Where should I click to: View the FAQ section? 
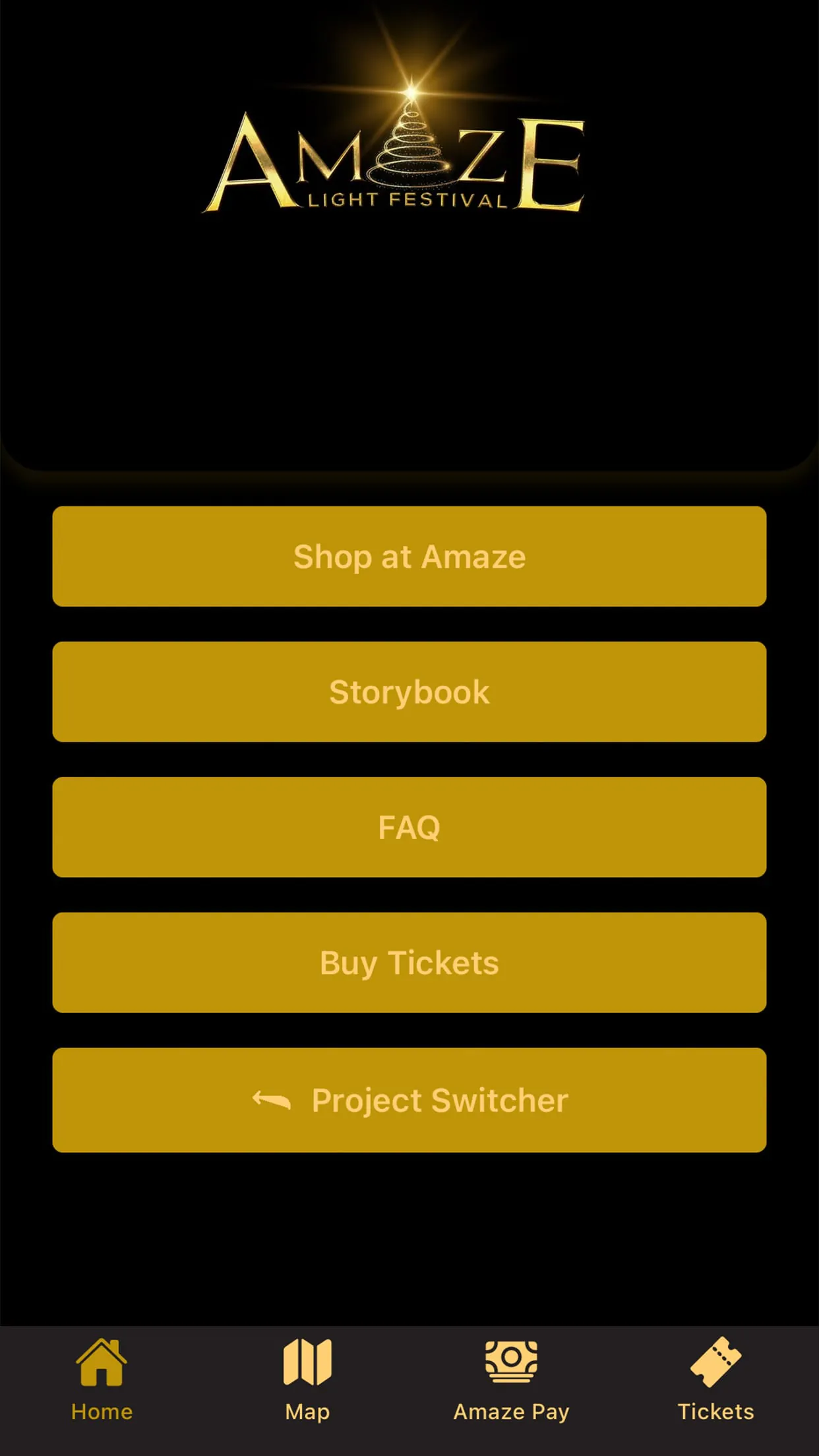coord(409,827)
